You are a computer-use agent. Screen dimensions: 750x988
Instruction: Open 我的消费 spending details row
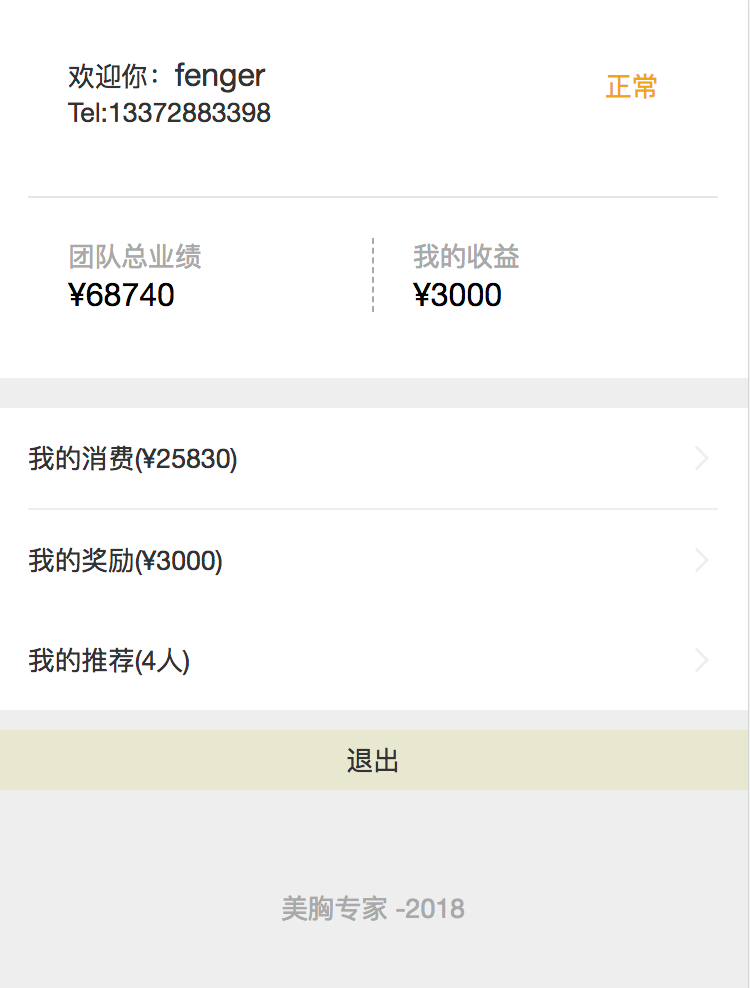(x=372, y=459)
